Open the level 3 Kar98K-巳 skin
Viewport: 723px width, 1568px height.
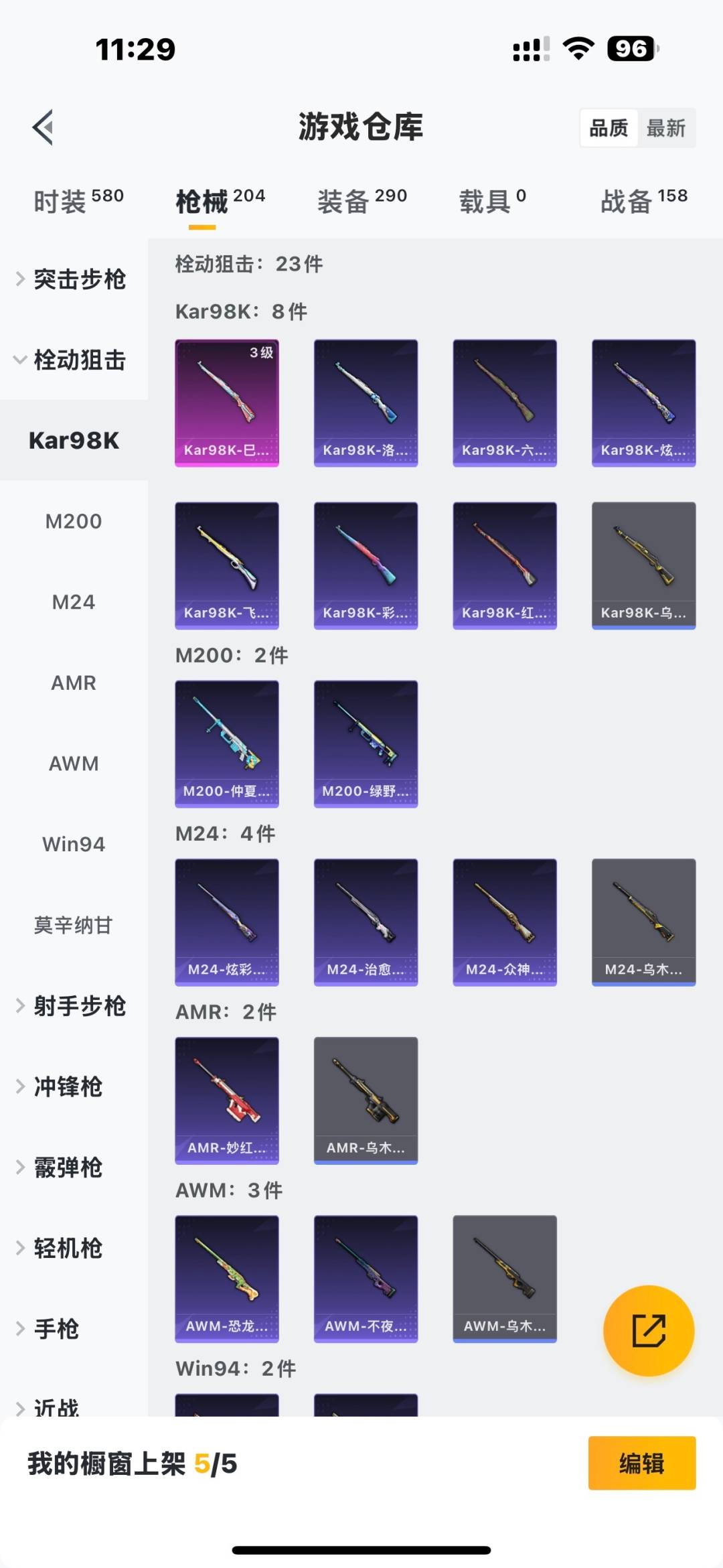[227, 403]
